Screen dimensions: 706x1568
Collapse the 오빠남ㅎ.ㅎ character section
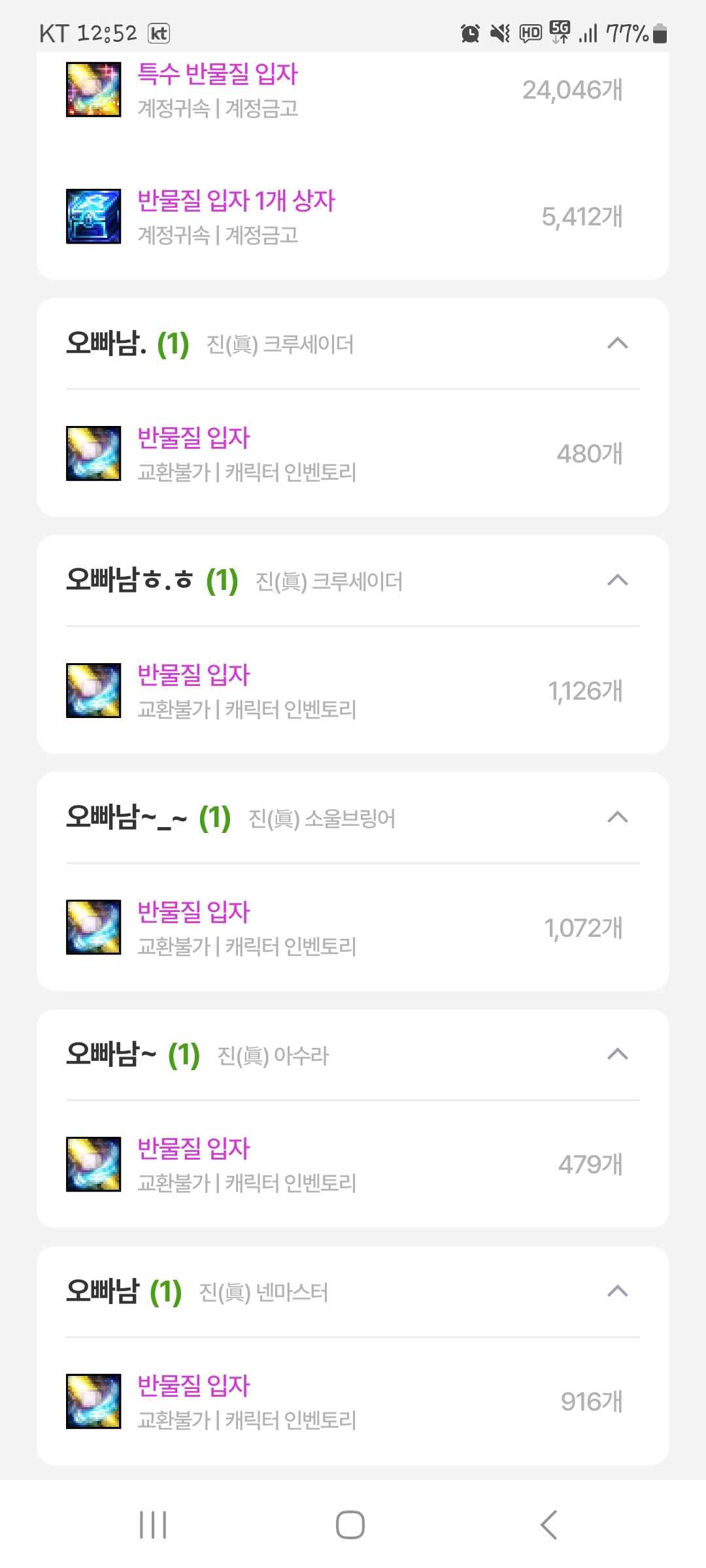click(x=617, y=580)
